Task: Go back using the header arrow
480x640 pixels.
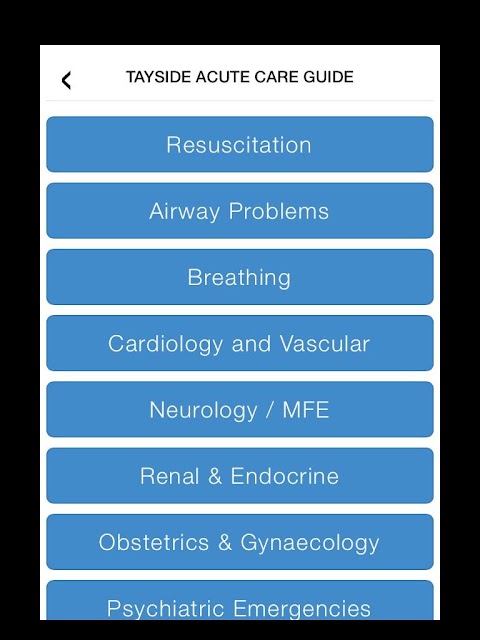Action: (x=67, y=80)
